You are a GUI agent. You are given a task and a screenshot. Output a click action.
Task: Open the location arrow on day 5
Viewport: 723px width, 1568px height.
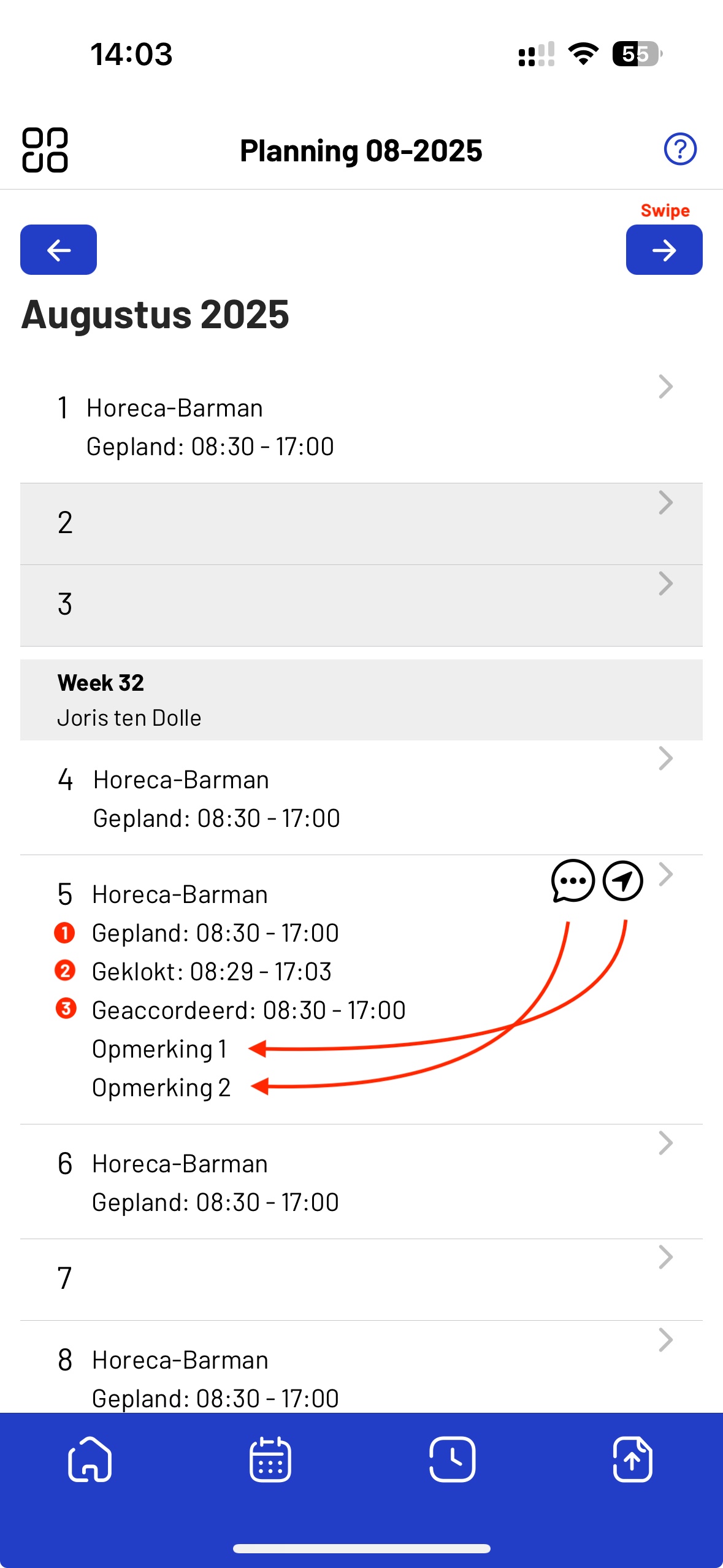tap(623, 881)
